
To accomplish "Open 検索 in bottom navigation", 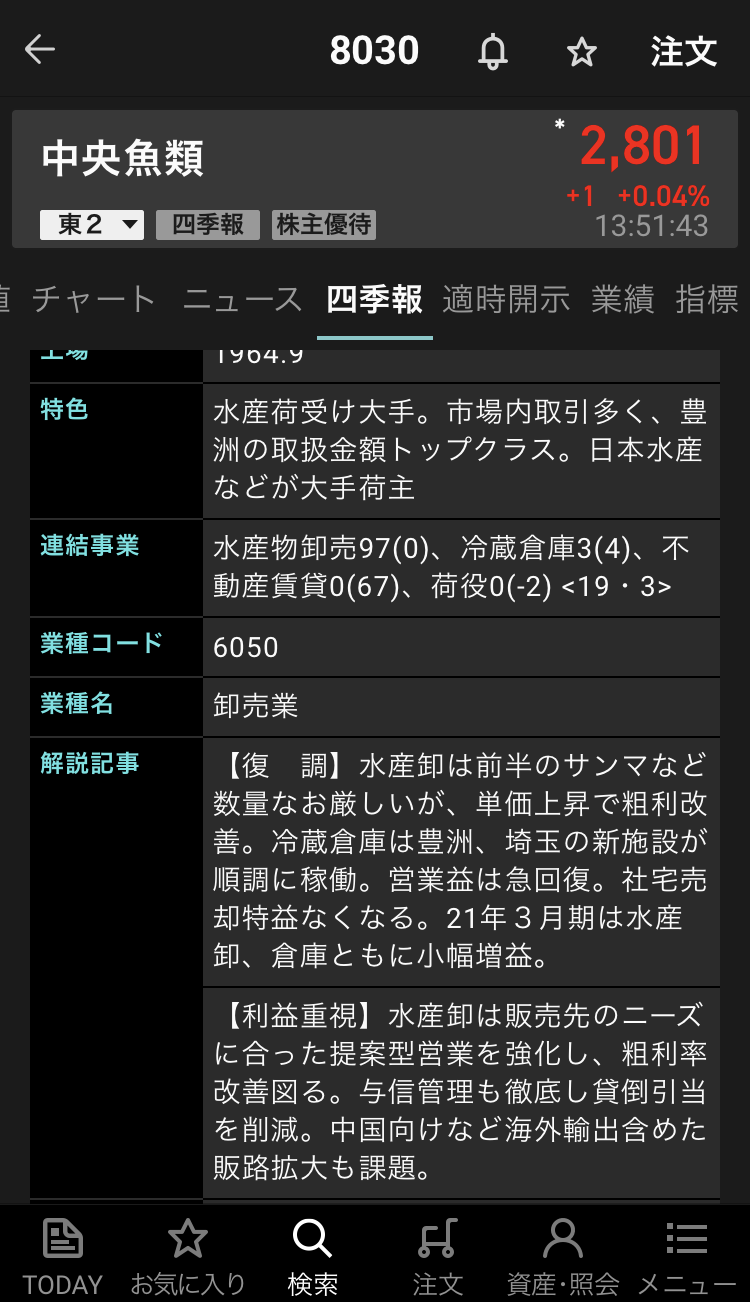I will point(312,1256).
